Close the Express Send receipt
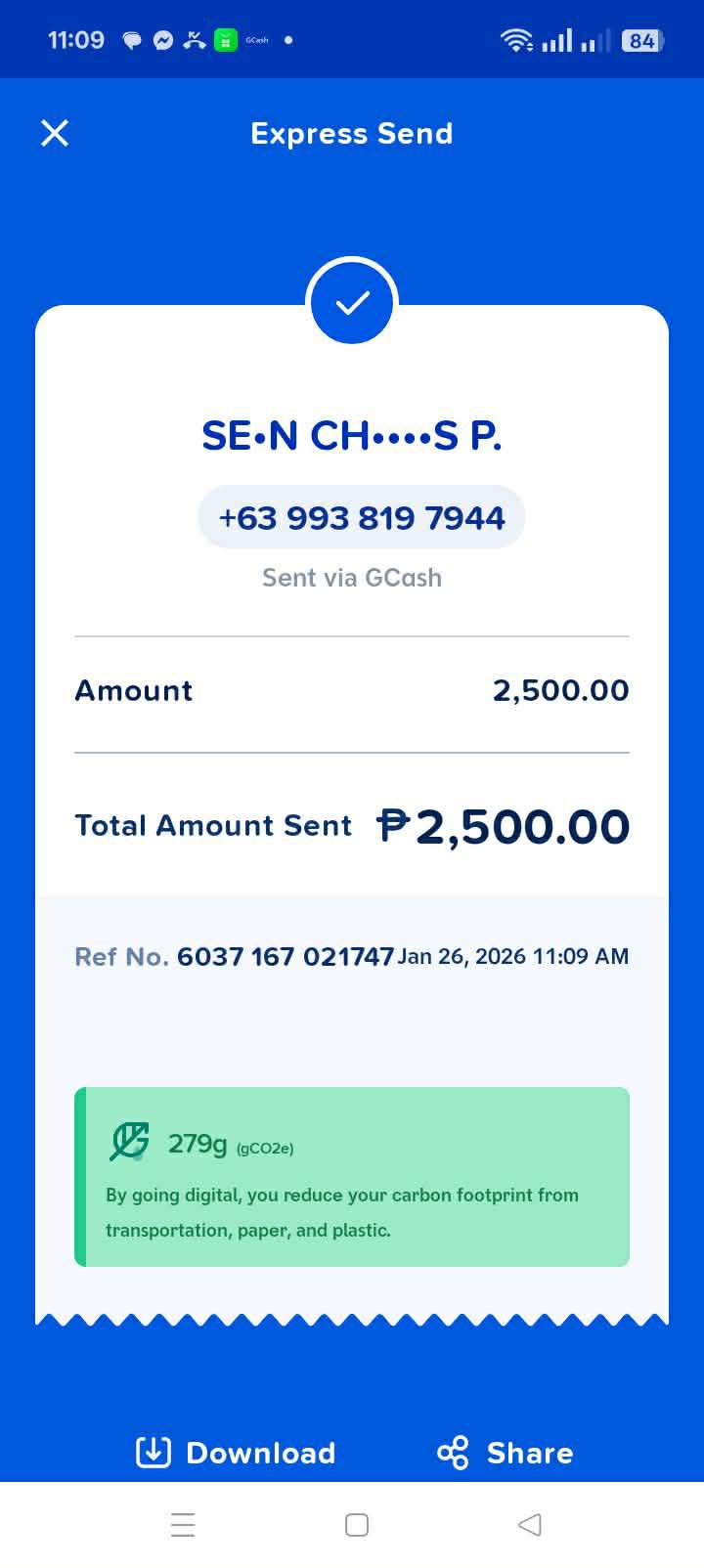 (x=55, y=133)
